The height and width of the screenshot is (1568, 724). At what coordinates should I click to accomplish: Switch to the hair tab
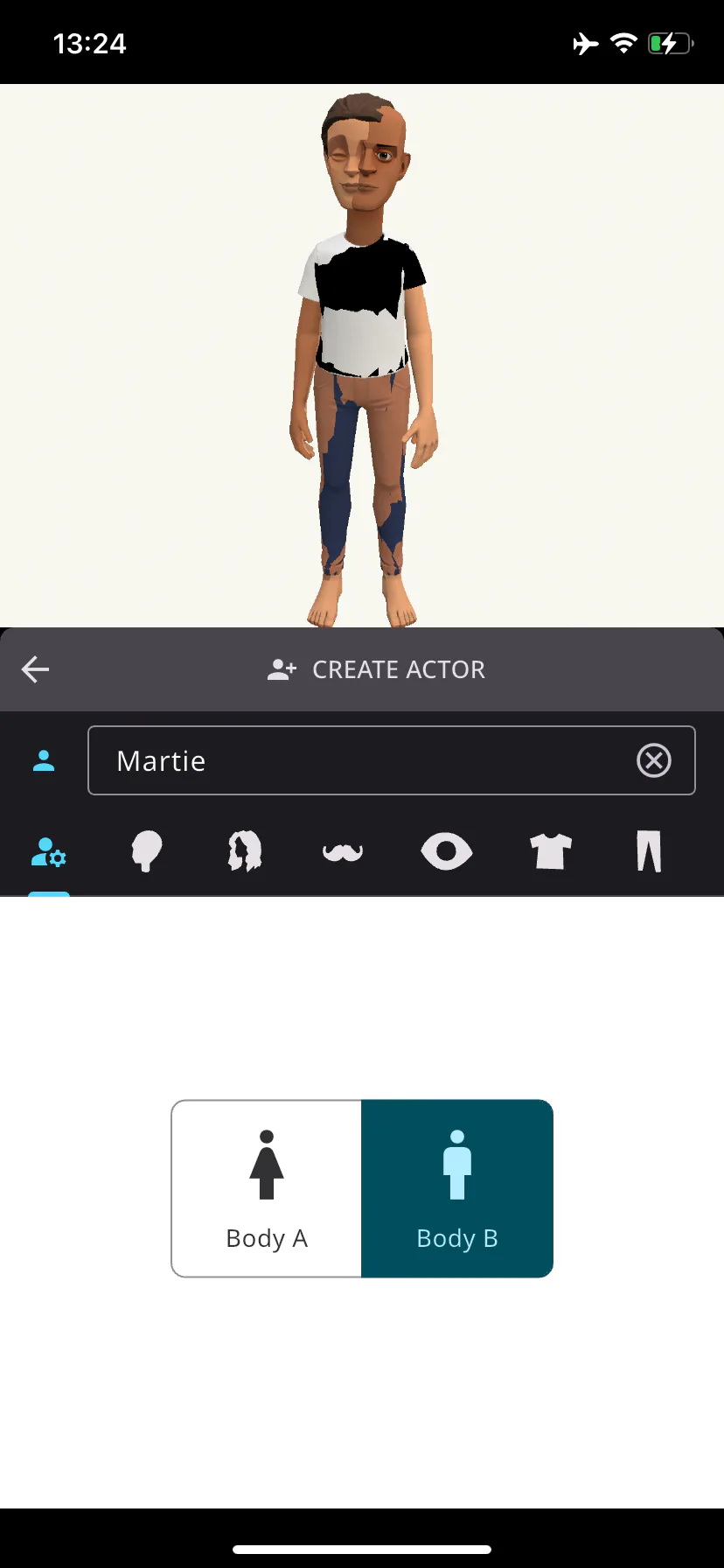(245, 851)
